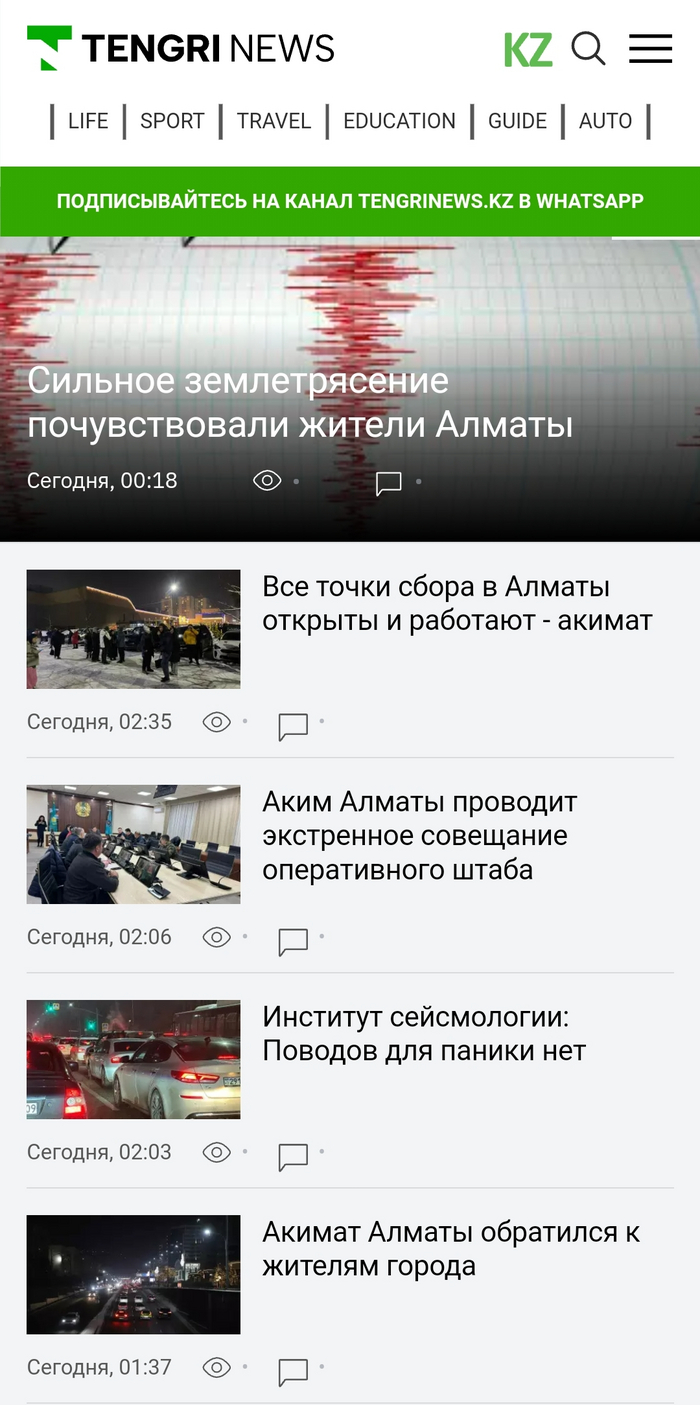Open comments under the 02:03 article

pos(292,1156)
